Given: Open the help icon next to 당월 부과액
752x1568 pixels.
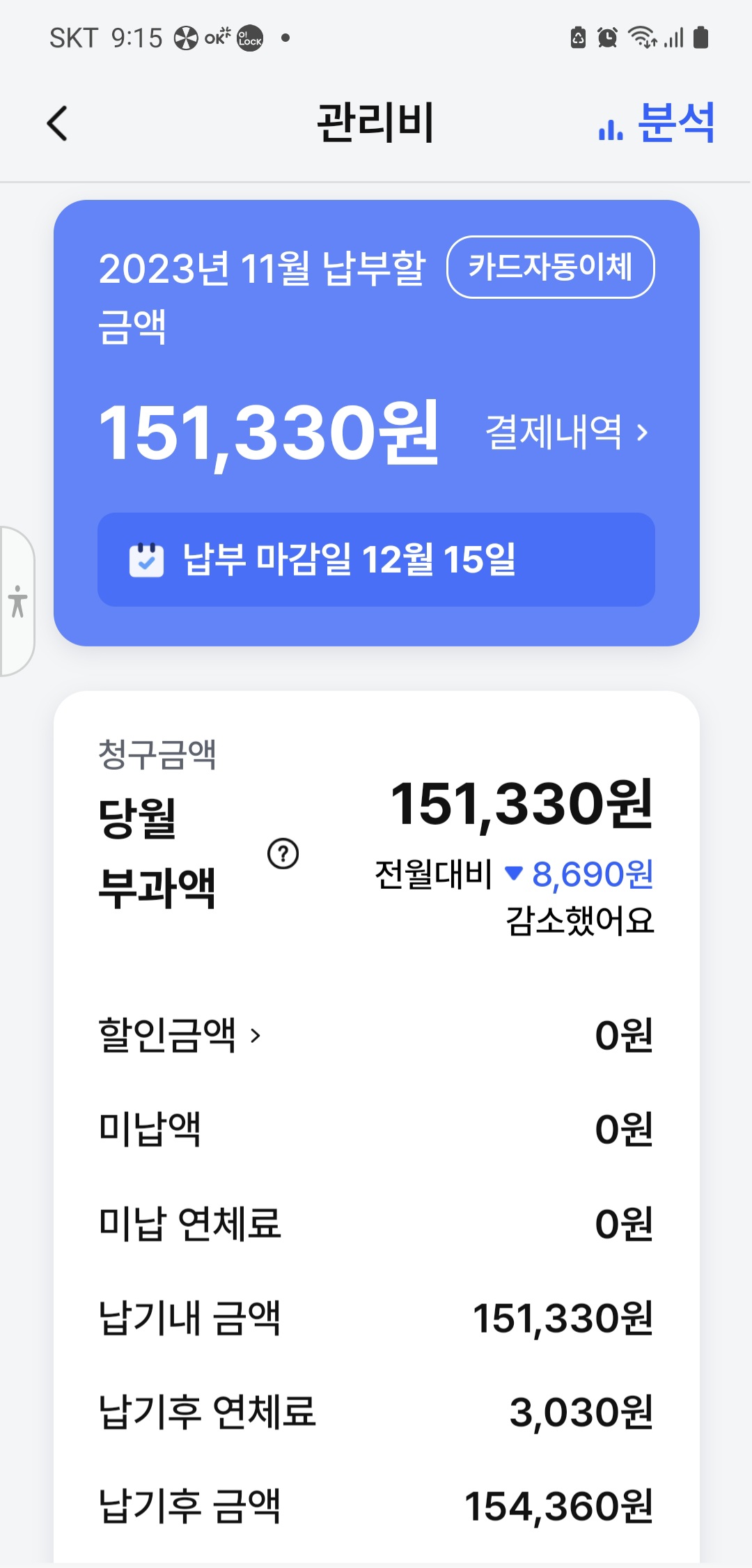Looking at the screenshot, I should tap(283, 853).
